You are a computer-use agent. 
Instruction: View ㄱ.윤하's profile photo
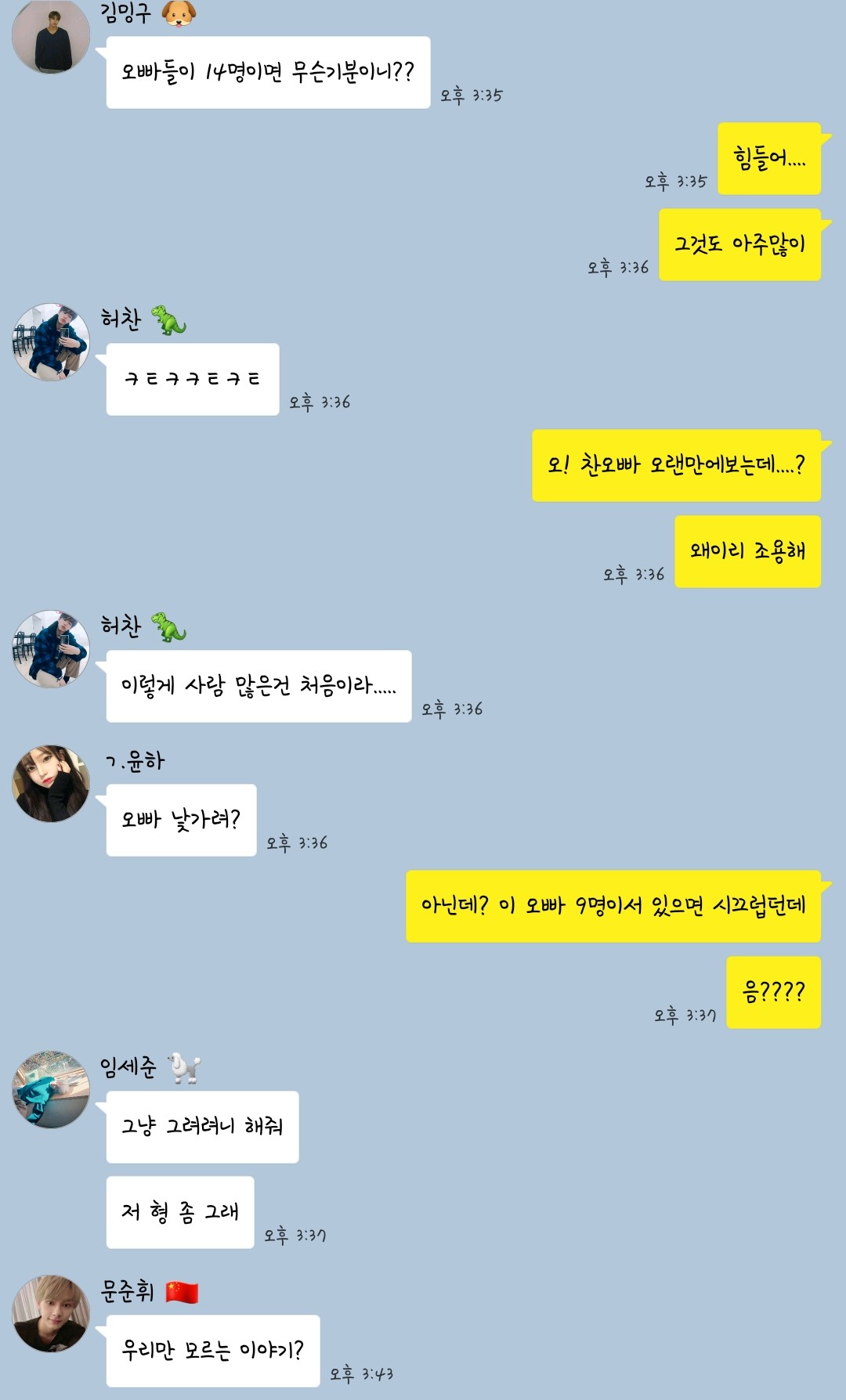[51, 783]
